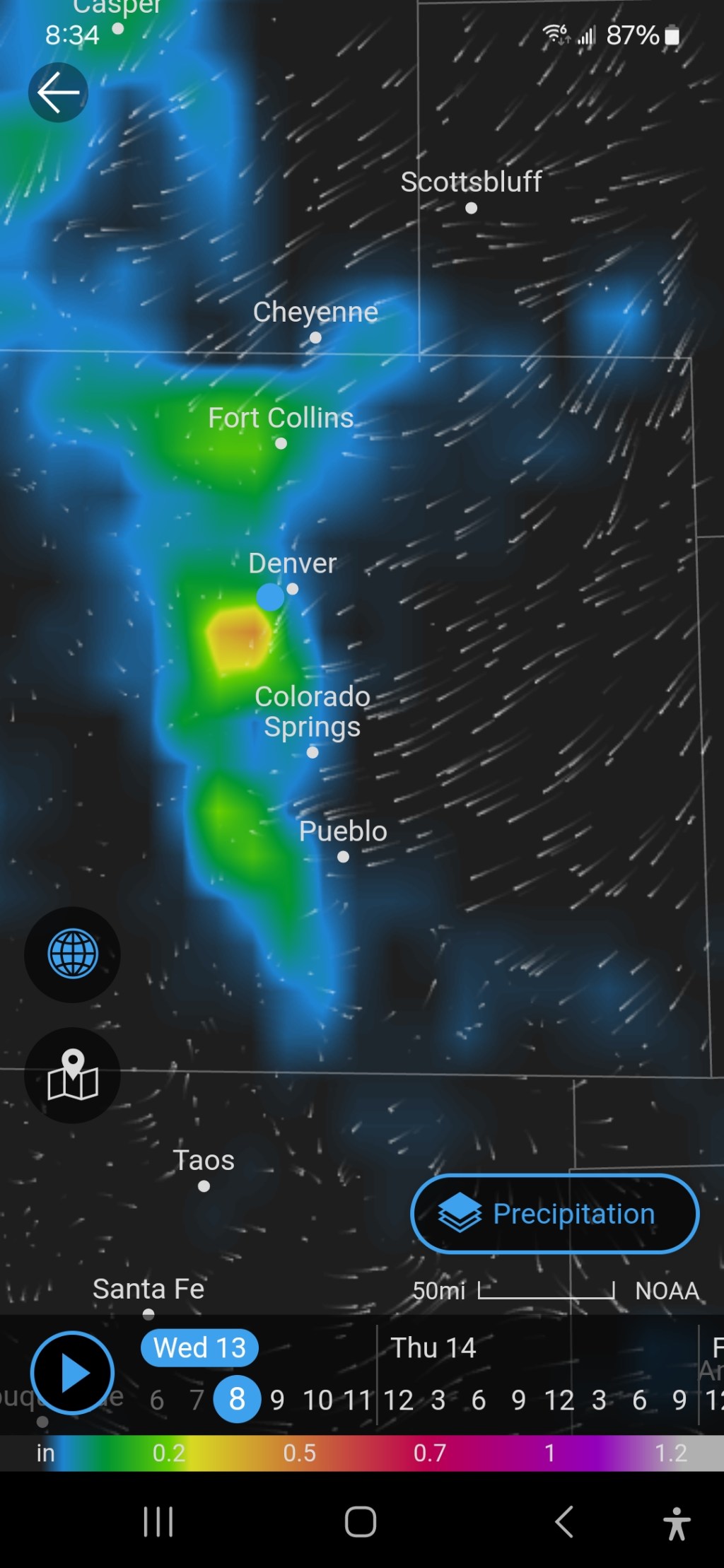Tap the NOAA attribution label
Viewport: 724px width, 1568px height.
(x=665, y=1291)
